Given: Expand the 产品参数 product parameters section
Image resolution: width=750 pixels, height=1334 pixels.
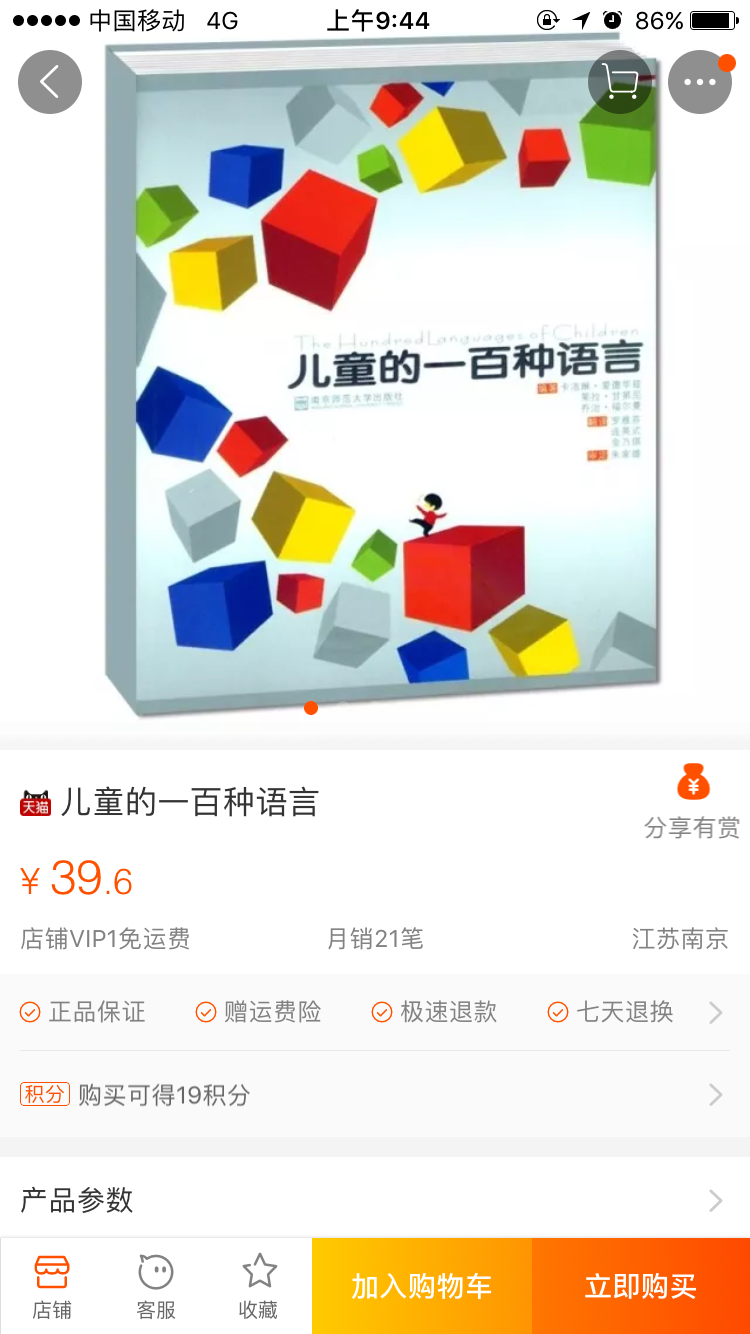Looking at the screenshot, I should click(x=716, y=1200).
